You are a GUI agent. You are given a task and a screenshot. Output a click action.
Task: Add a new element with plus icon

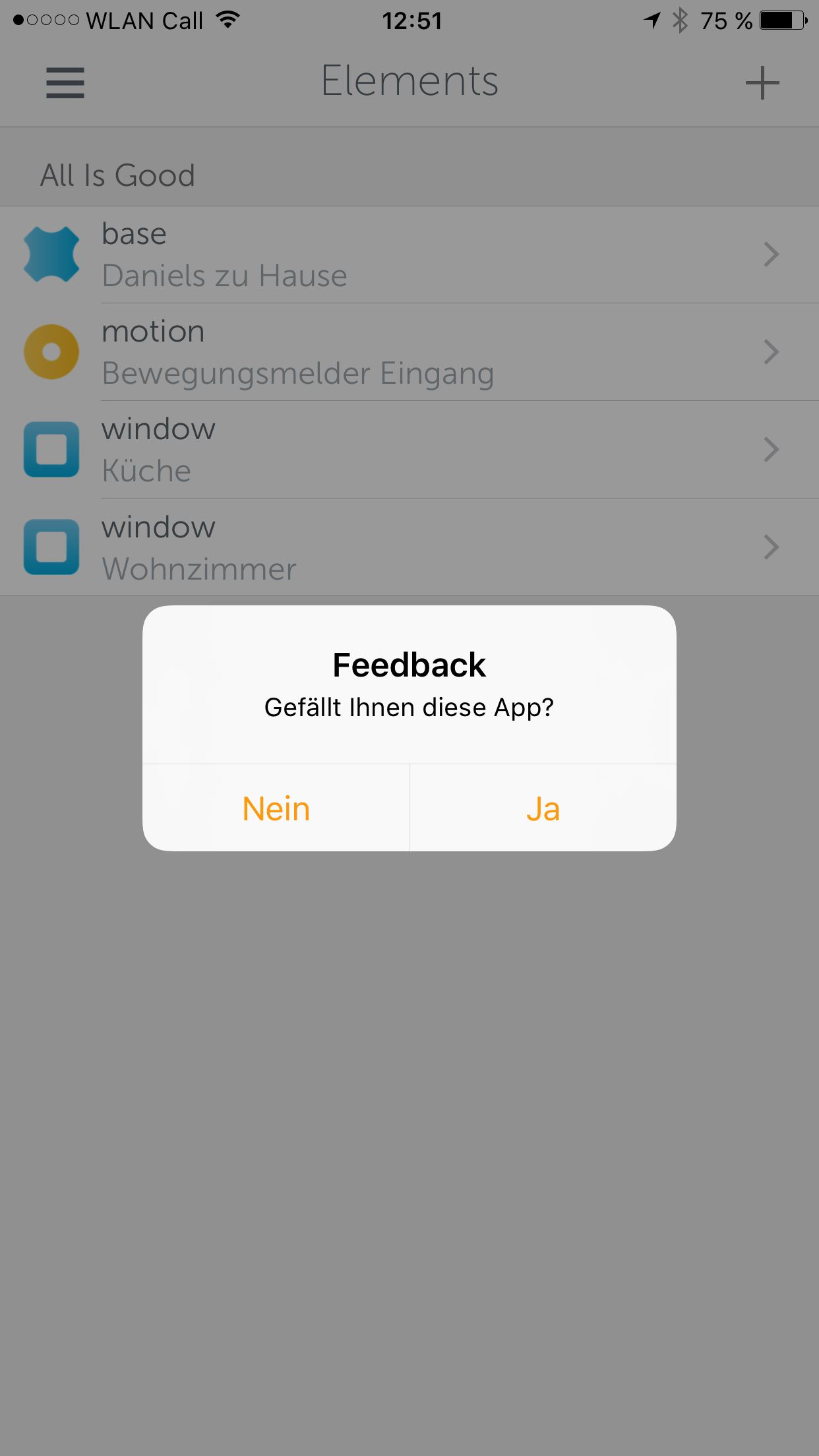coord(762,83)
